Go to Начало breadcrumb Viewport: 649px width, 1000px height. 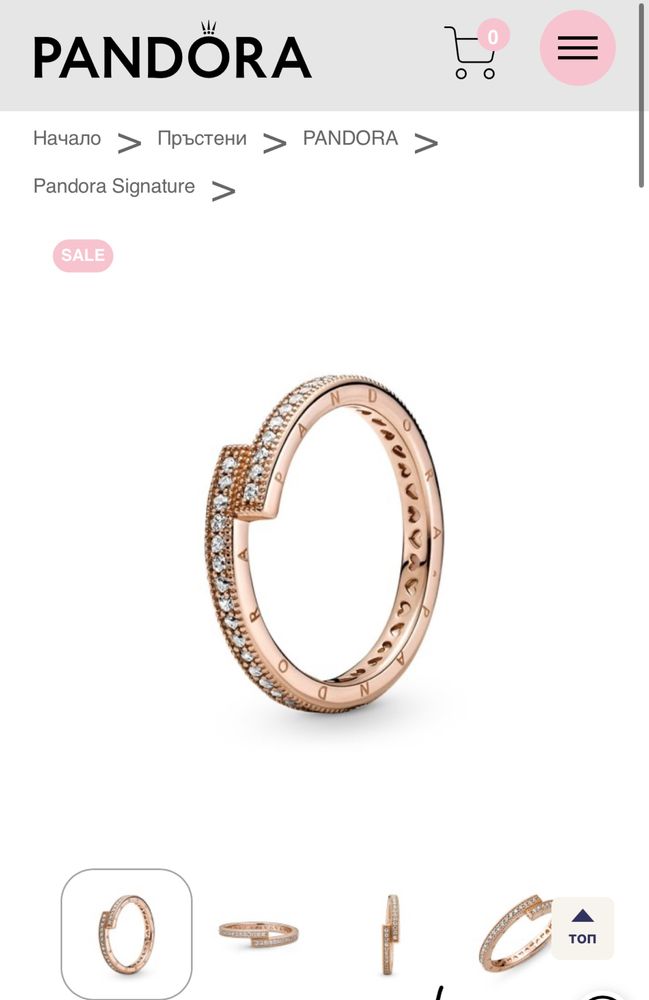pyautogui.click(x=67, y=138)
